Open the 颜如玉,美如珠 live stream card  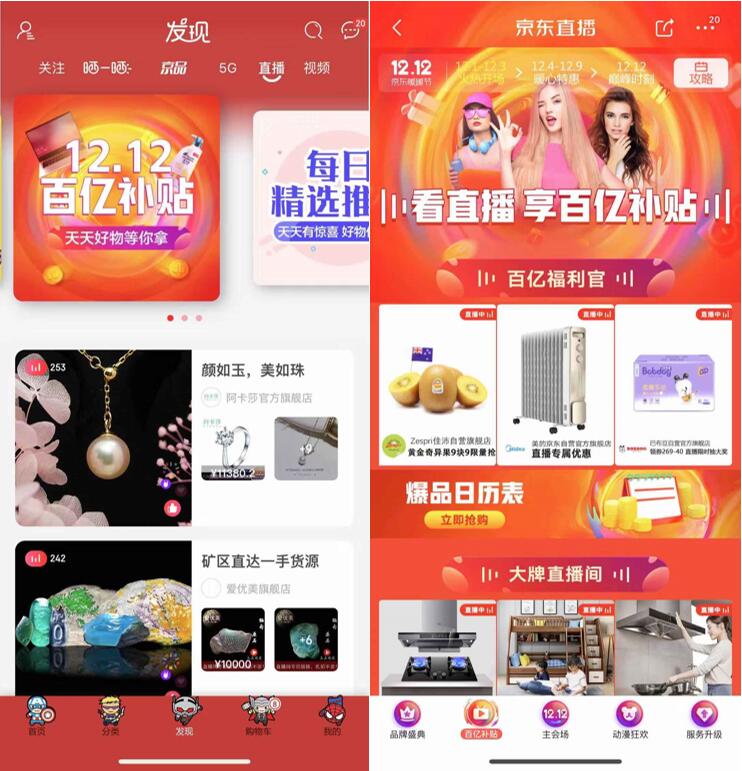184,437
